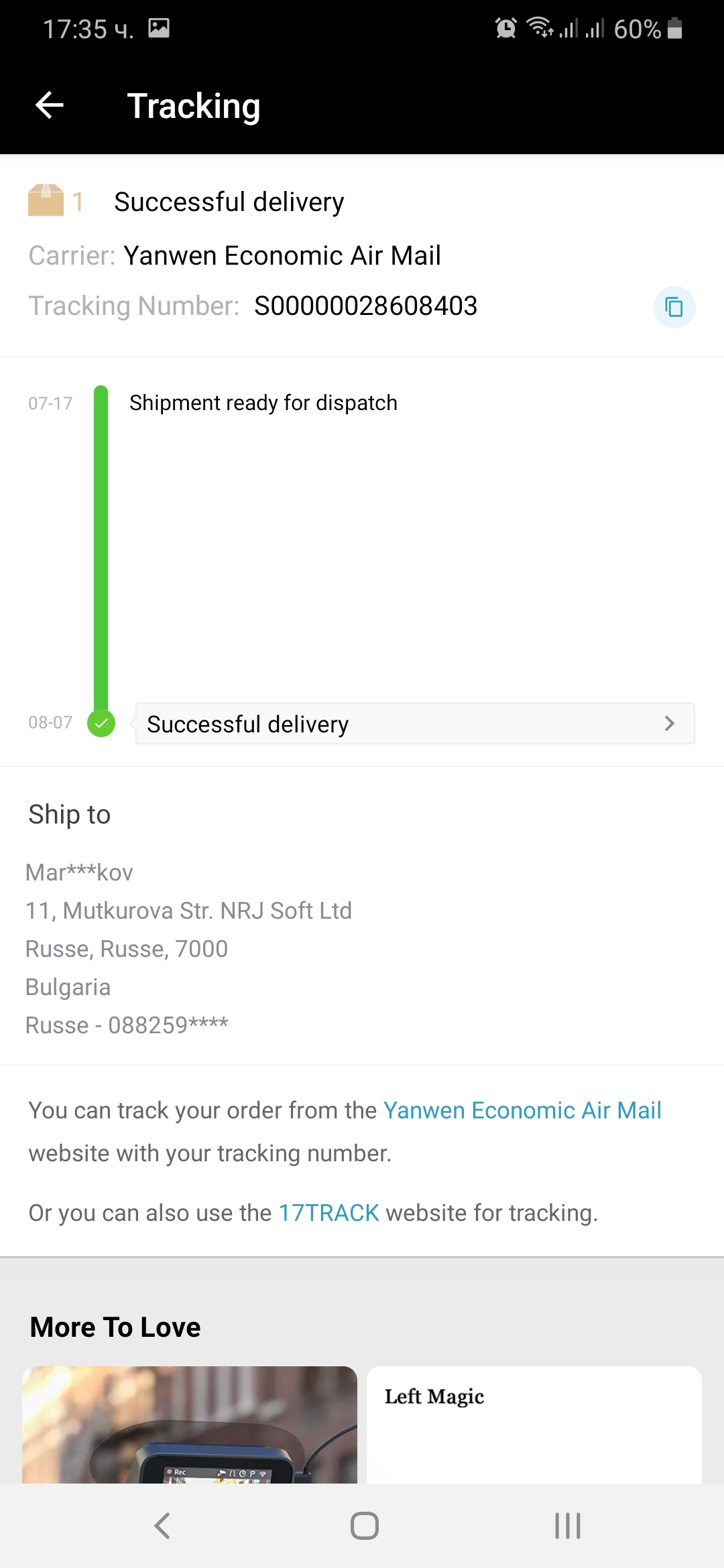Open the Left Magic product card

534,1424
